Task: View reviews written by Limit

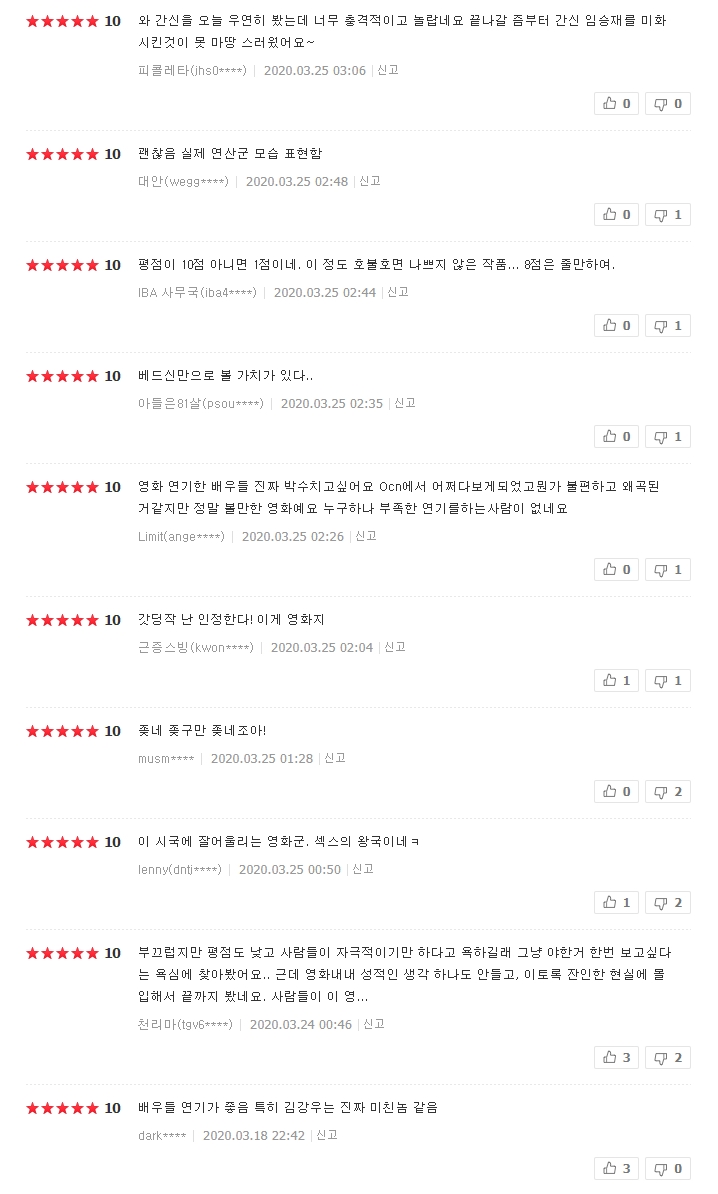Action: coord(181,536)
